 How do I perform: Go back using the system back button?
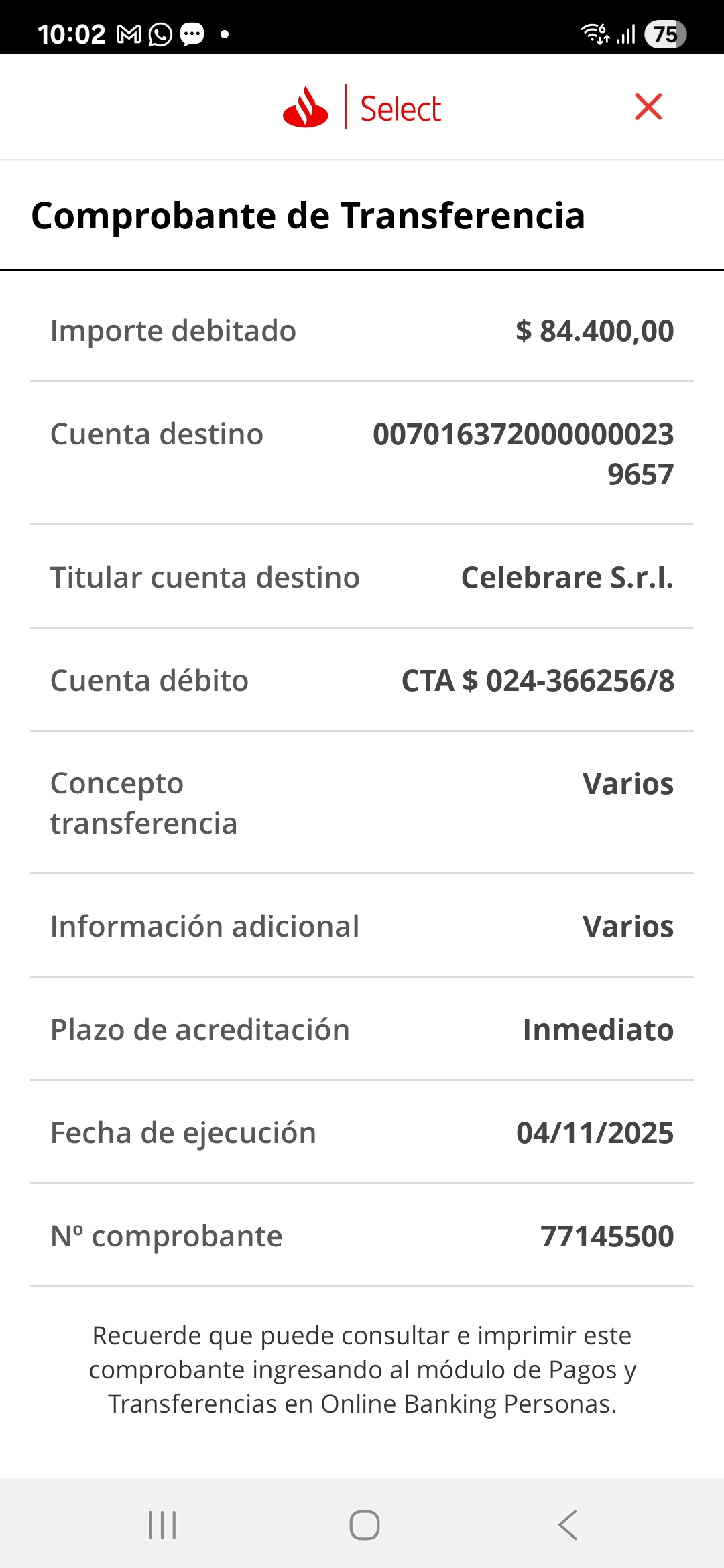[x=568, y=1525]
